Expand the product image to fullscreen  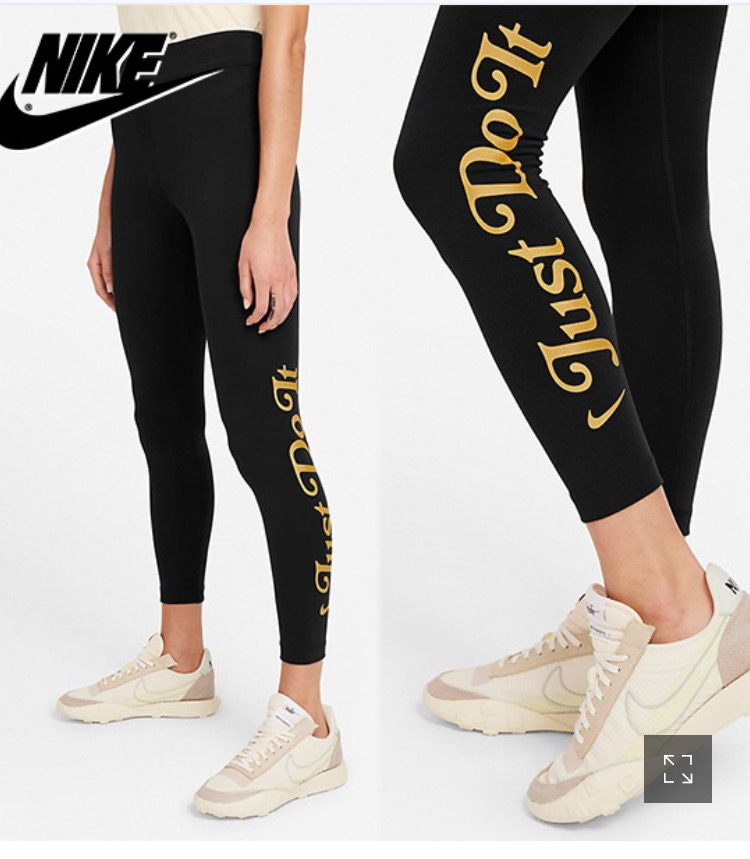coord(677,768)
